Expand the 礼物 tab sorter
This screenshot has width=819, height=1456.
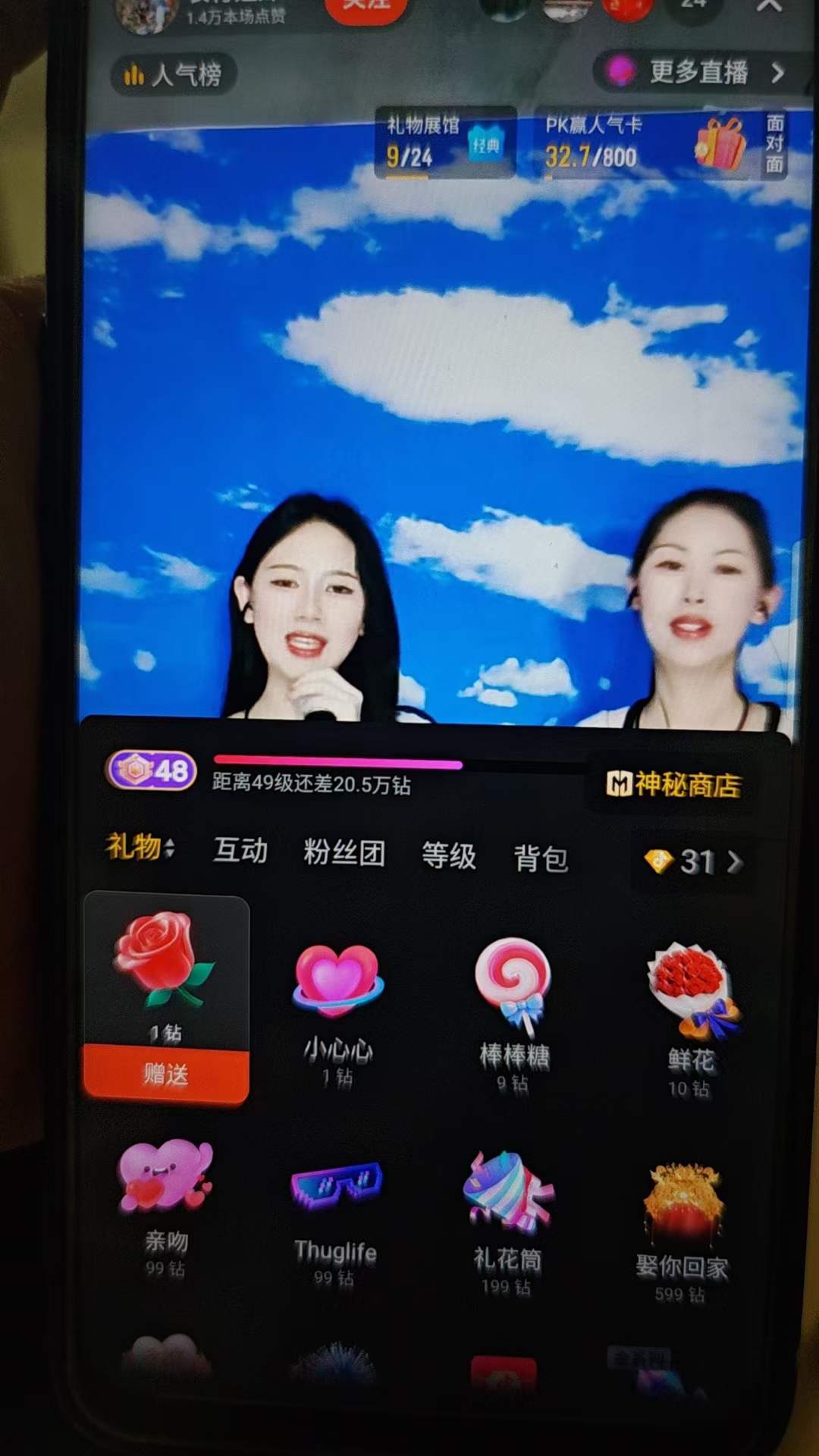141,846
